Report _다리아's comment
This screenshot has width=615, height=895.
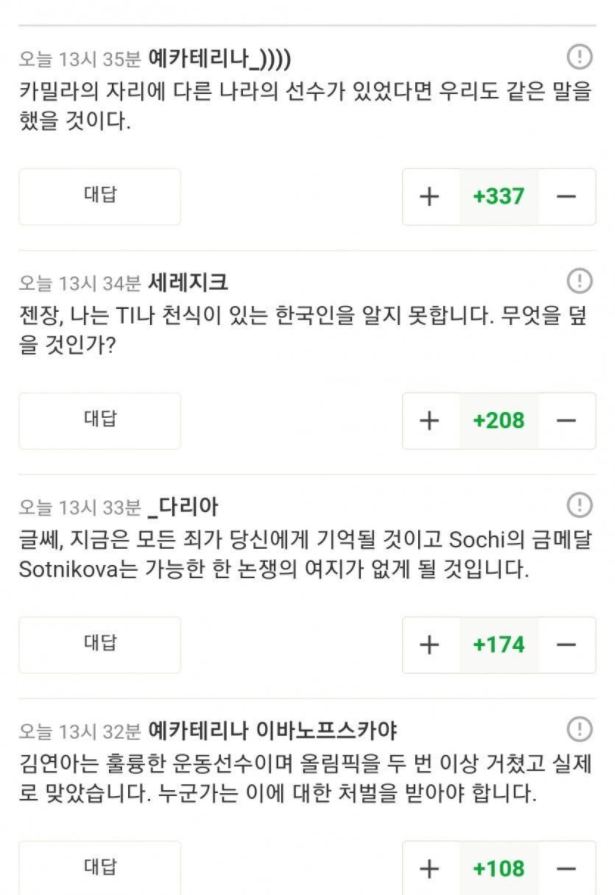pos(579,504)
